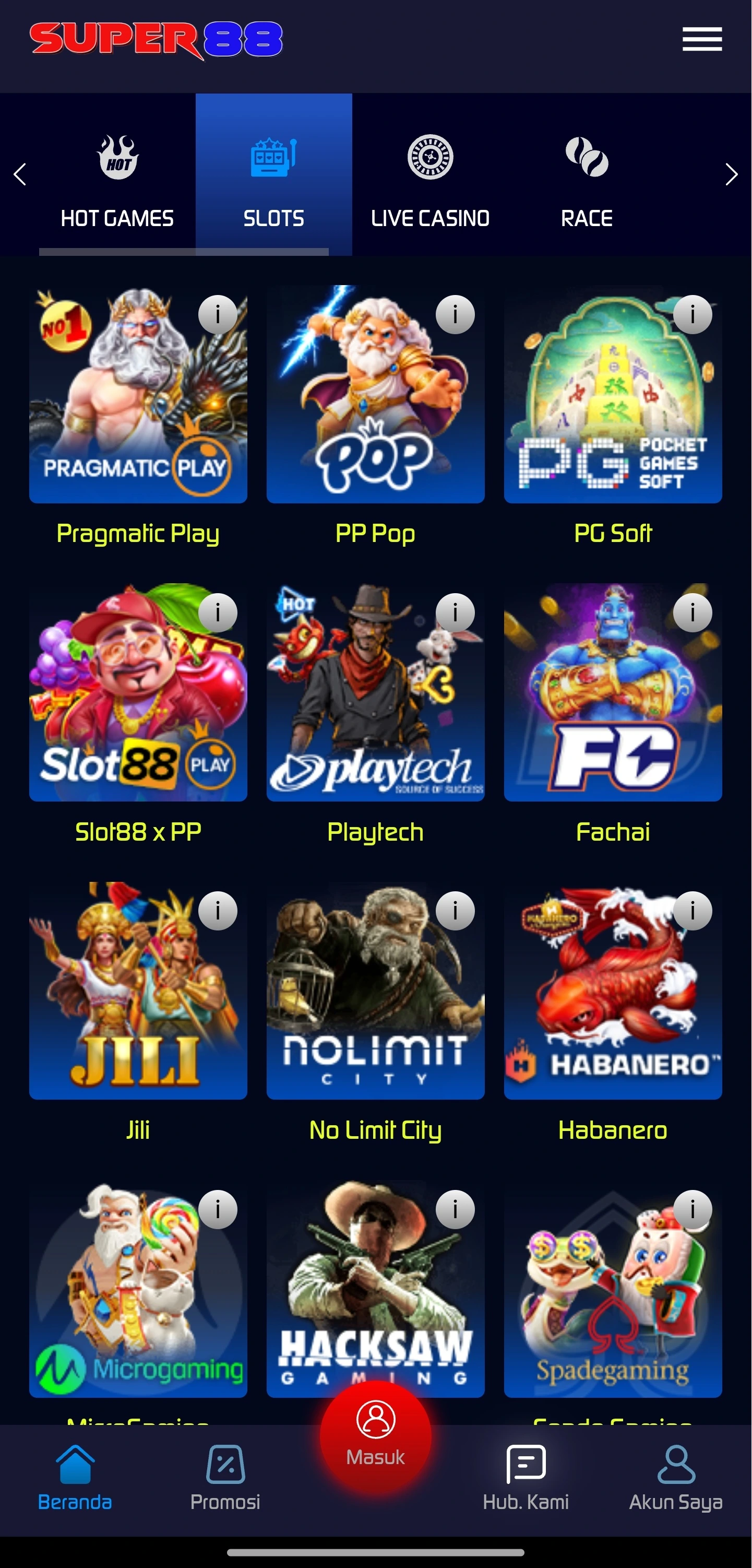
Task: Open the hamburger menu
Action: pyautogui.click(x=701, y=39)
